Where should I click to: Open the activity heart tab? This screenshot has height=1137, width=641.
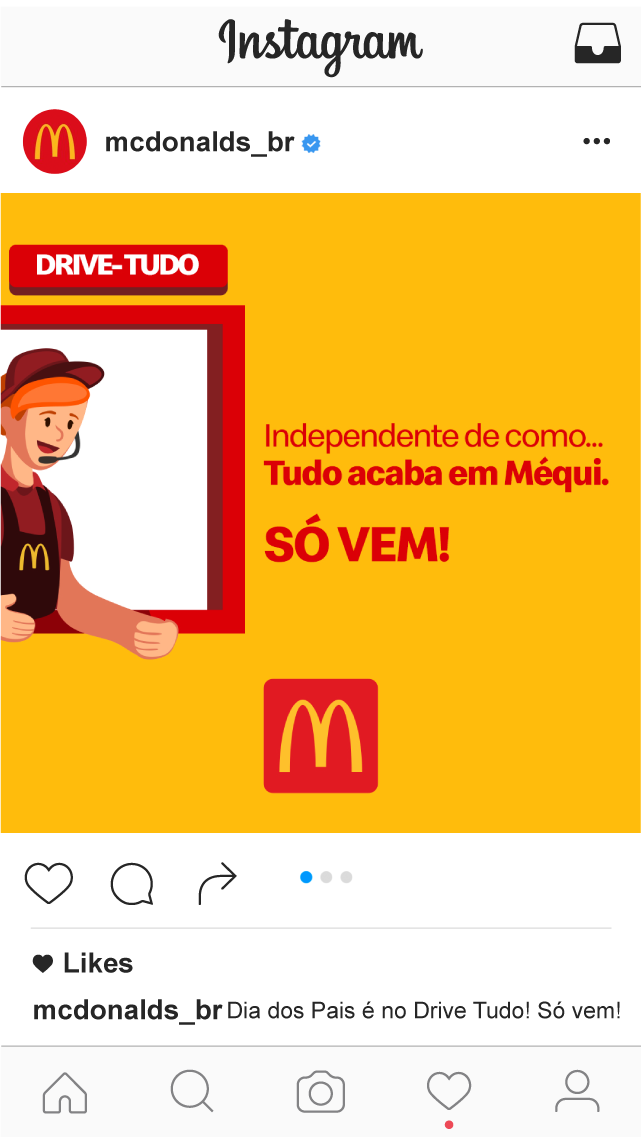[449, 1093]
